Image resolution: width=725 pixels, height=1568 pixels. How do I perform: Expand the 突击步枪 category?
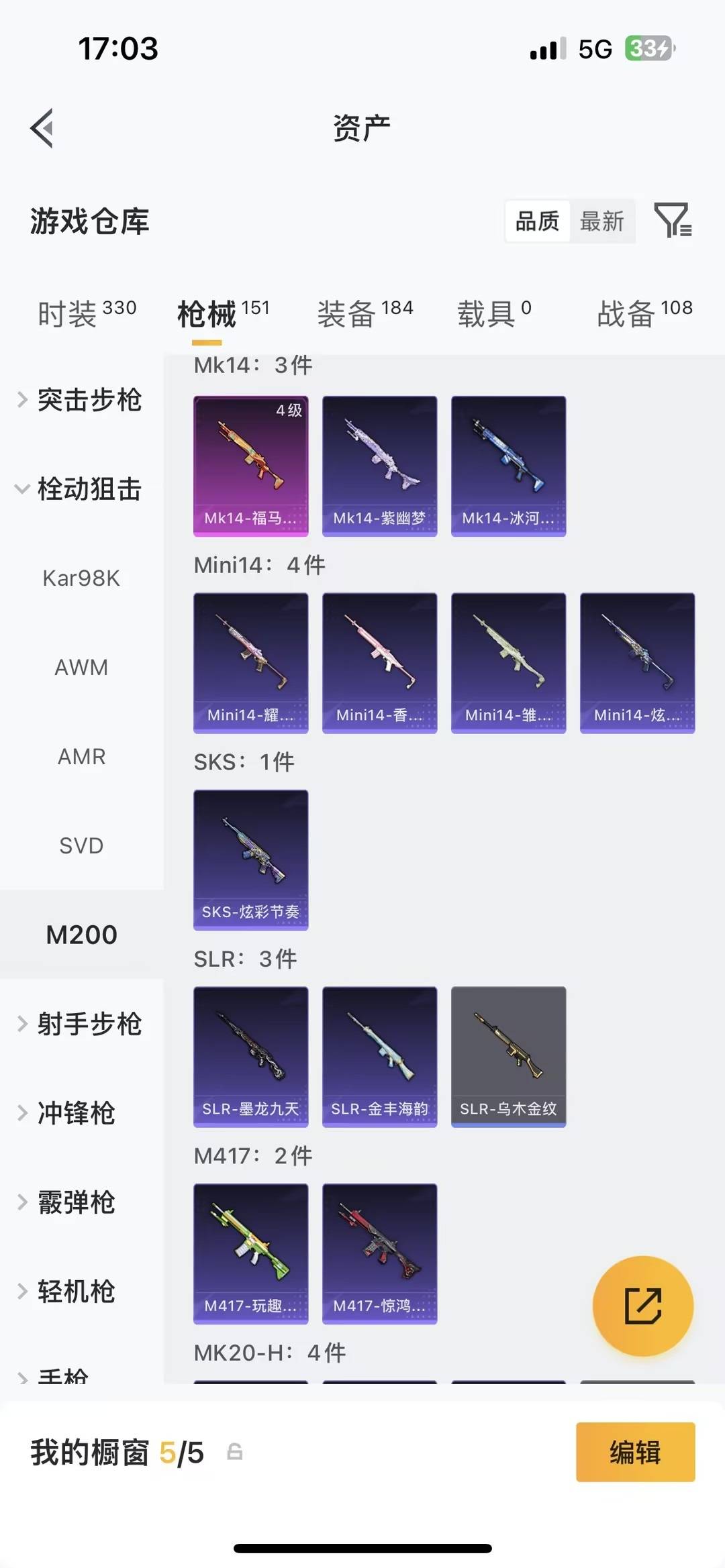pyautogui.click(x=91, y=401)
